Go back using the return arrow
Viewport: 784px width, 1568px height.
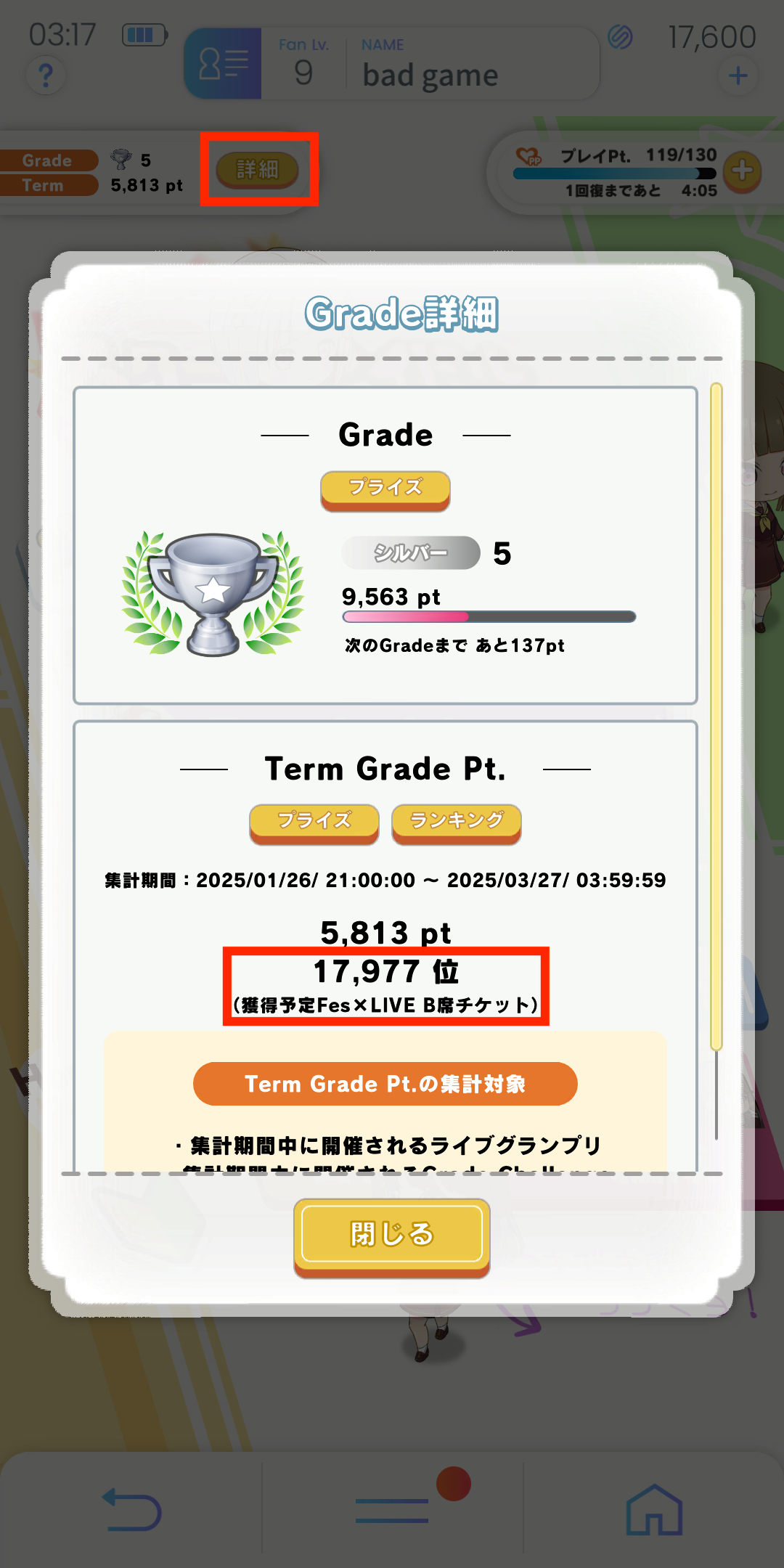click(x=131, y=1509)
